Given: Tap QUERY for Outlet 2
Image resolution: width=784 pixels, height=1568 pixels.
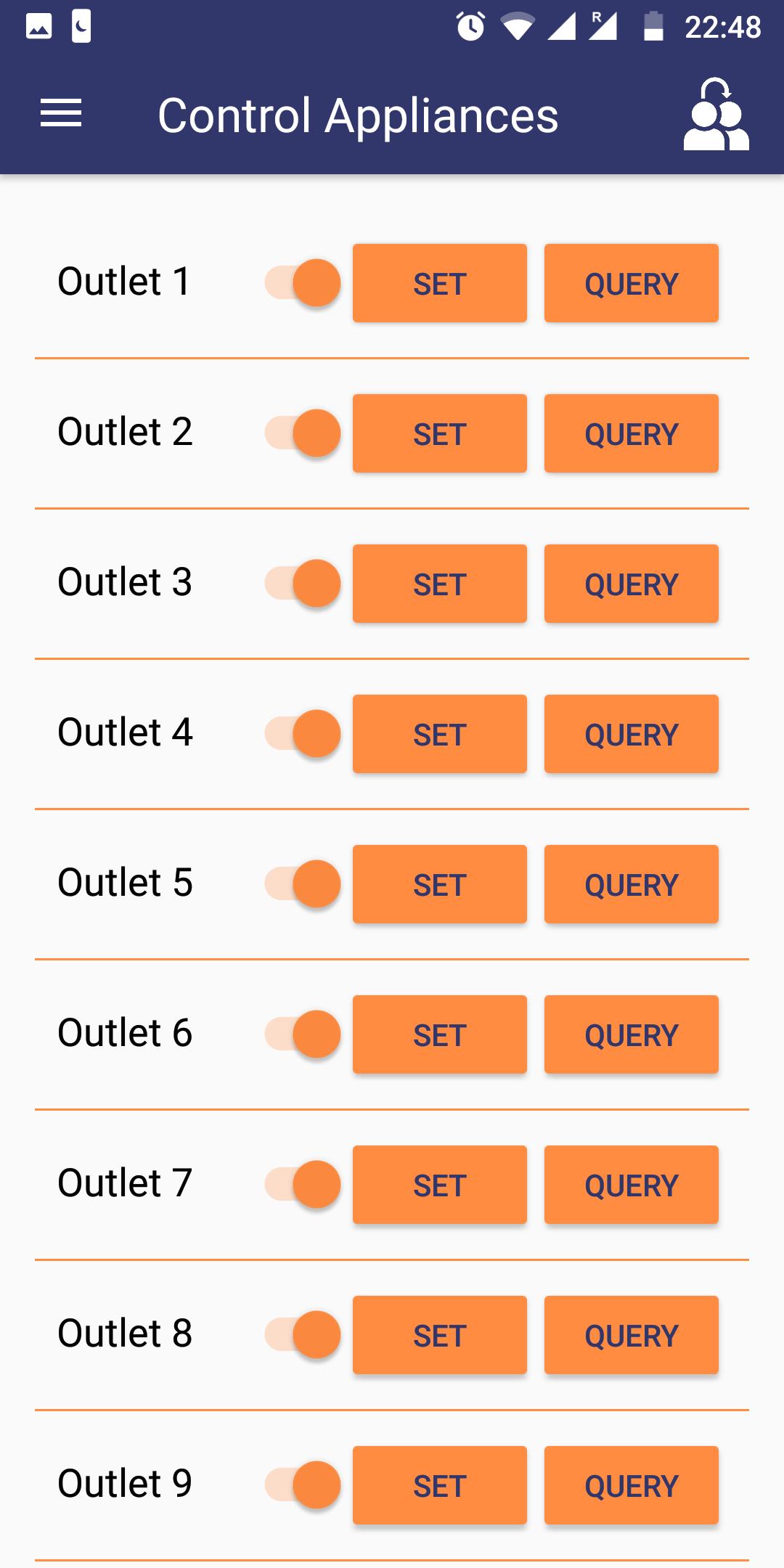Looking at the screenshot, I should [x=631, y=433].
